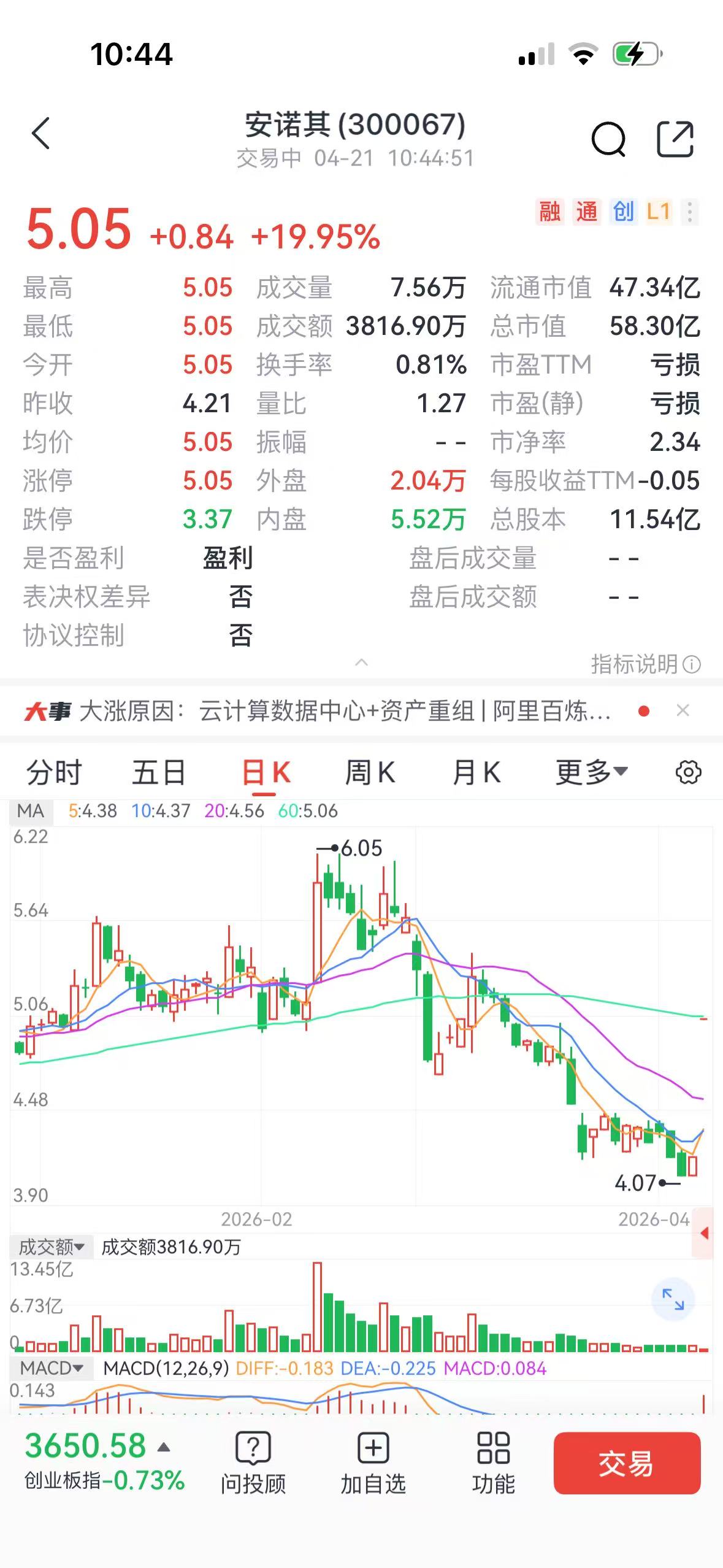Select the 日K chart tab
Viewport: 723px width, 1568px height.
click(266, 772)
